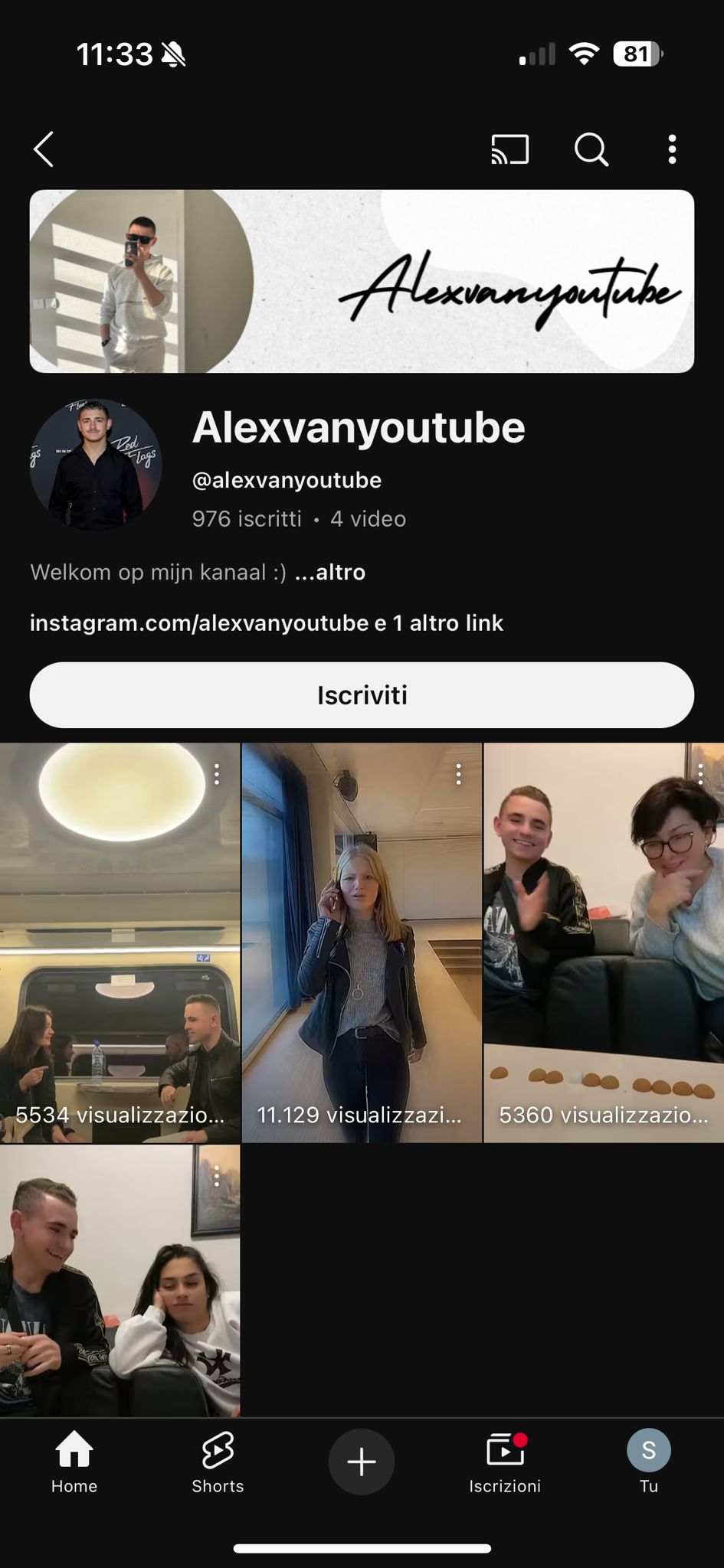
Task: Go back using the top-left arrow
Action: click(x=44, y=149)
